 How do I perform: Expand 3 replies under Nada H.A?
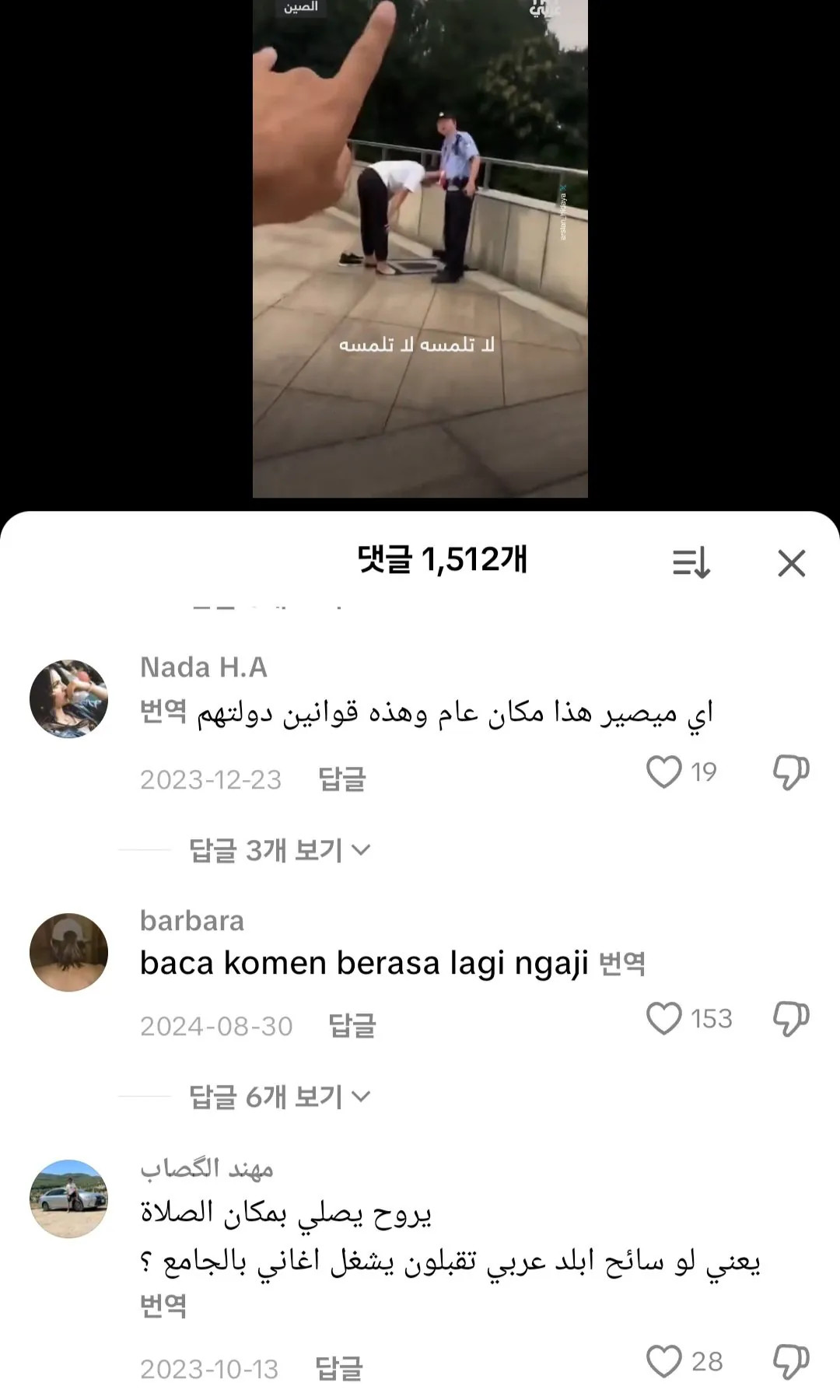coord(278,850)
